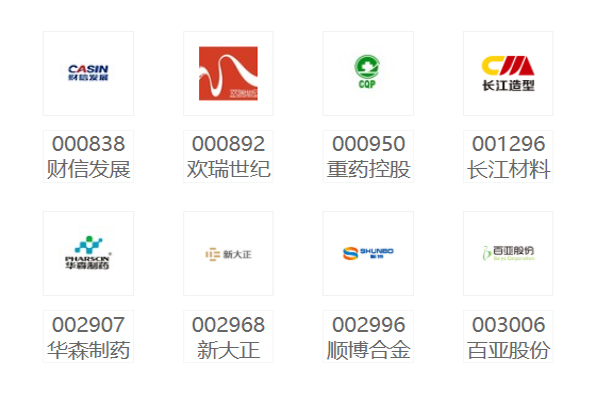Image resolution: width=600 pixels, height=400 pixels.
Task: Open the 新大正 002968 company tile
Action: (x=228, y=253)
